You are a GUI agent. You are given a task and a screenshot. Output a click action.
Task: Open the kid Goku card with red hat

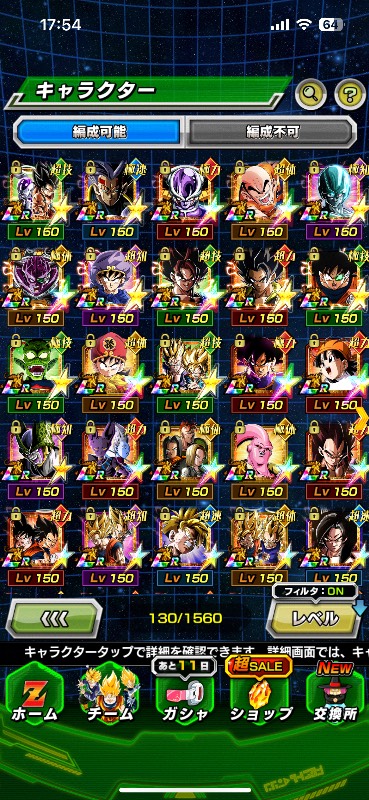coord(110,374)
